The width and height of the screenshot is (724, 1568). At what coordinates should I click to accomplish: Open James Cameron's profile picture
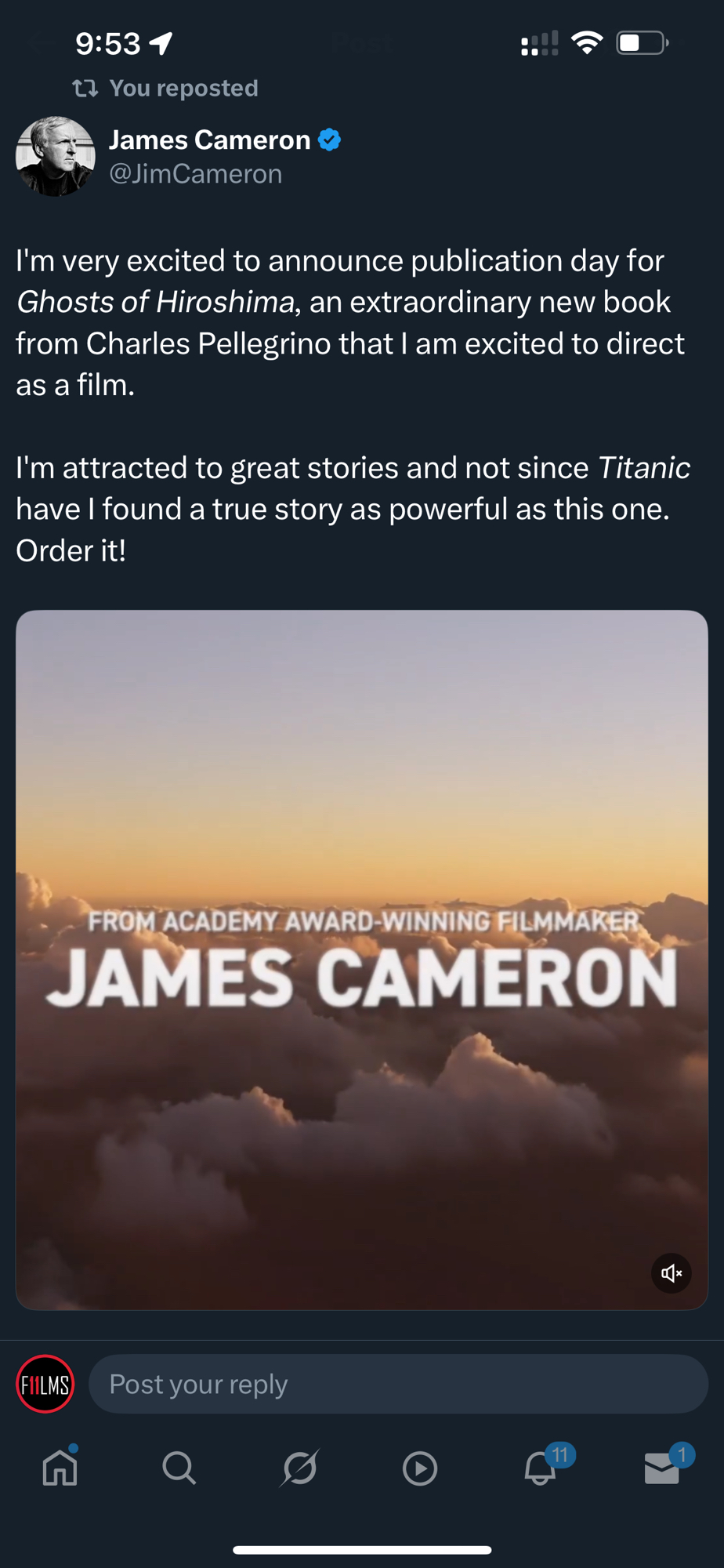point(55,156)
